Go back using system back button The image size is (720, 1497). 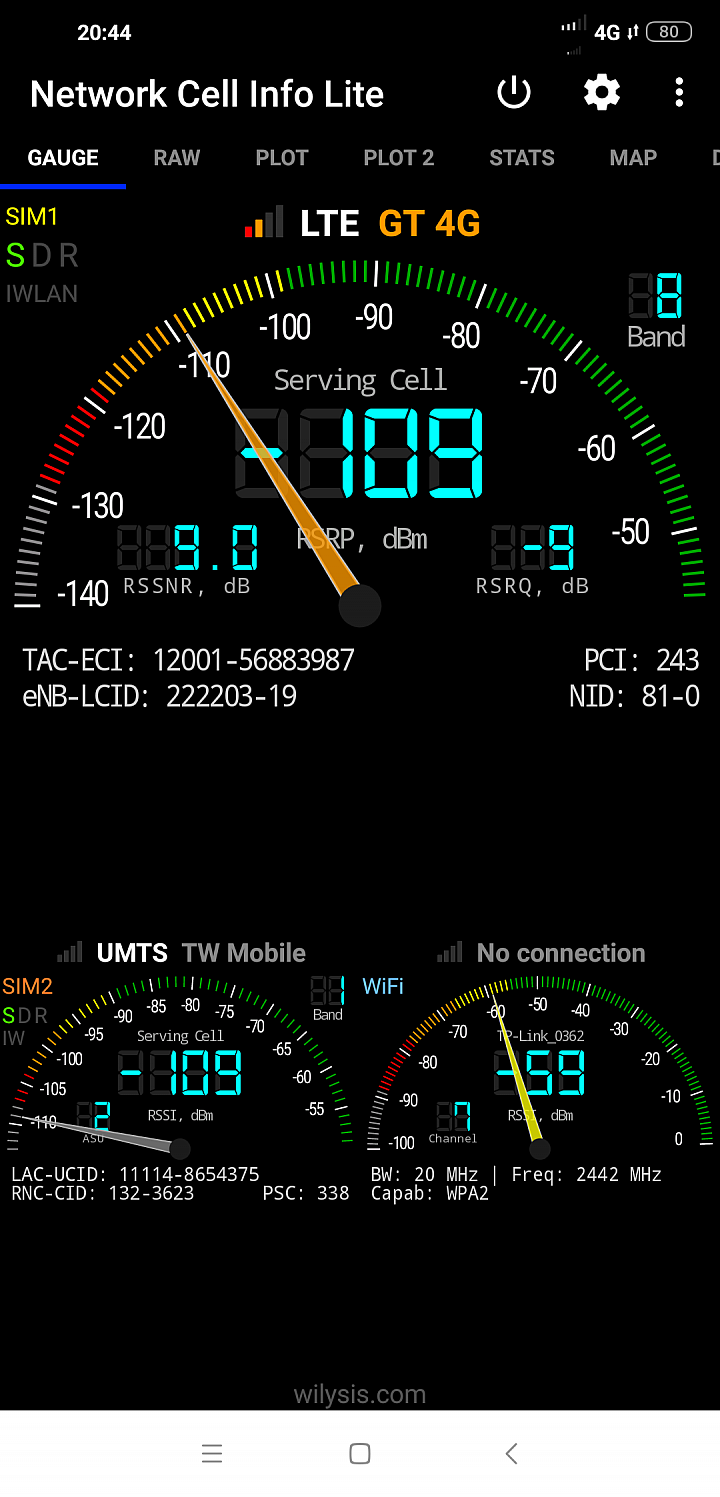511,1454
